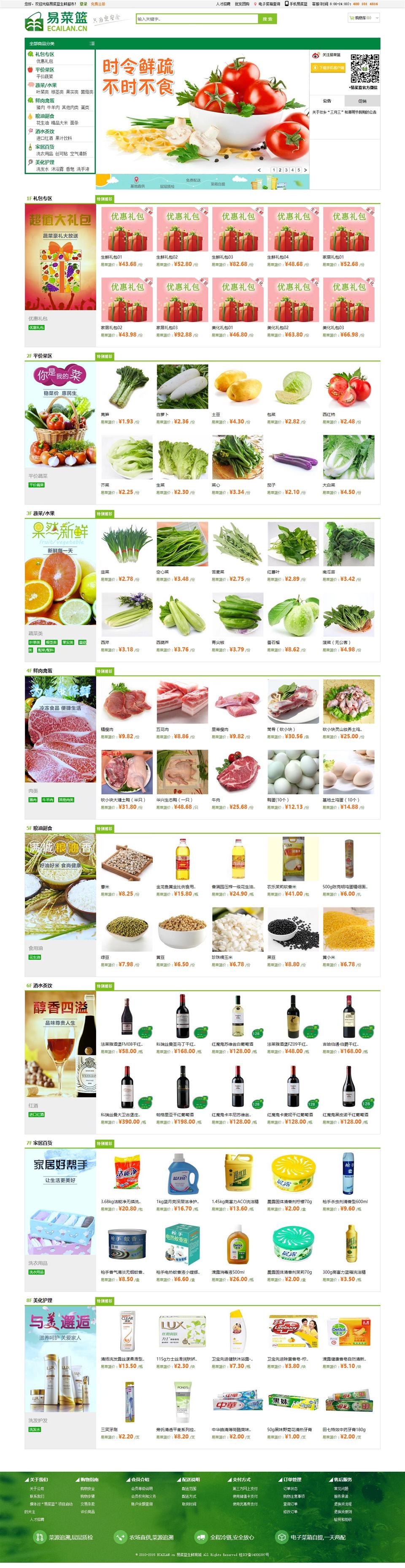Open the 联系我们 footer link
The width and height of the screenshot is (405, 1568).
coord(37,1495)
